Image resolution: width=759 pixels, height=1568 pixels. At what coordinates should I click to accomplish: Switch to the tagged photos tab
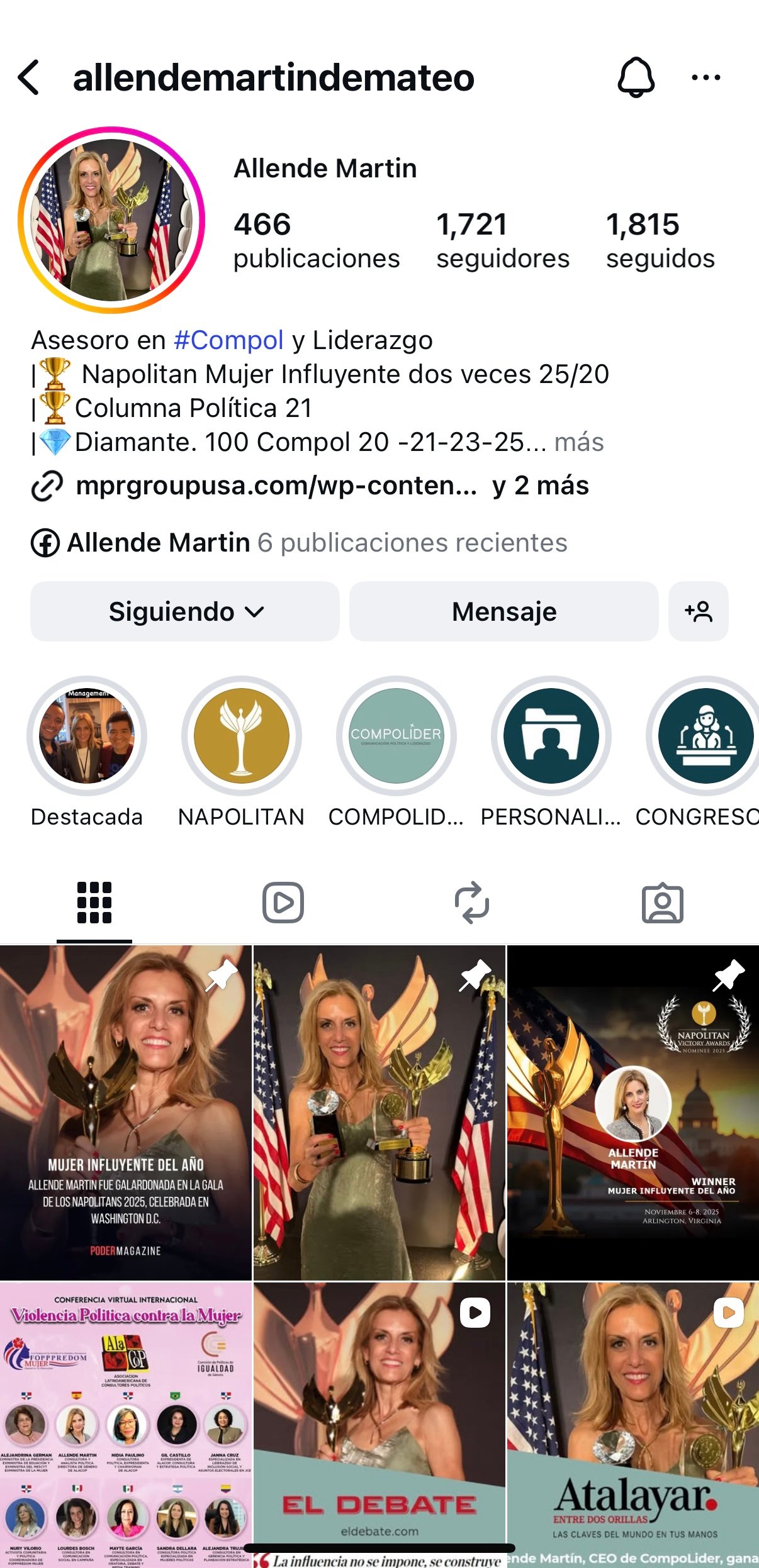click(662, 903)
